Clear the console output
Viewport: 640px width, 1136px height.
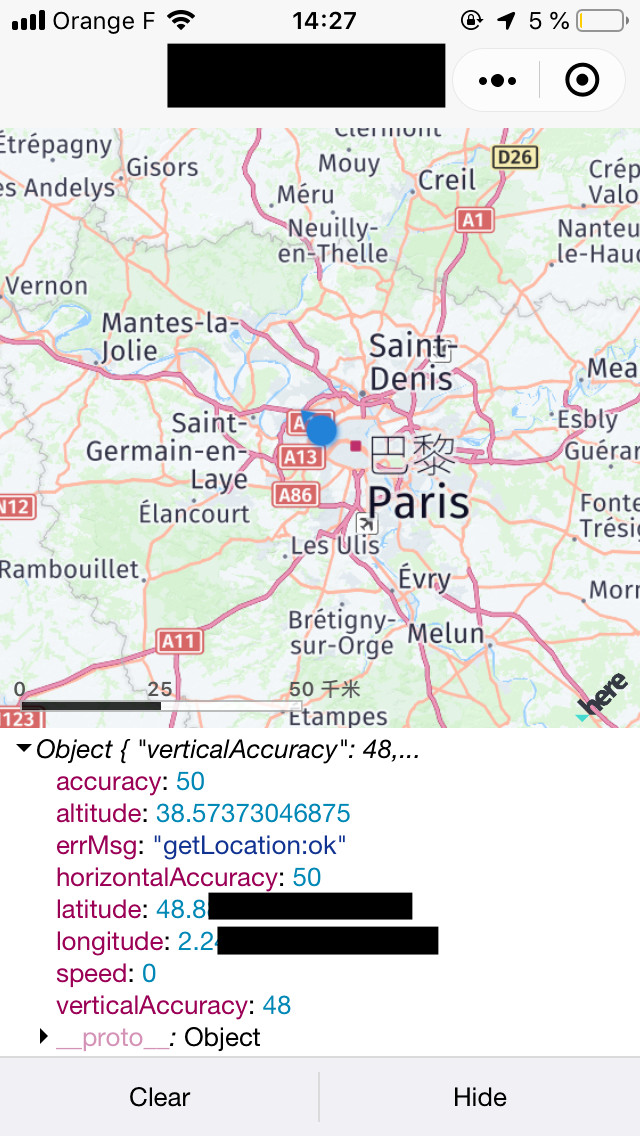click(x=160, y=1097)
